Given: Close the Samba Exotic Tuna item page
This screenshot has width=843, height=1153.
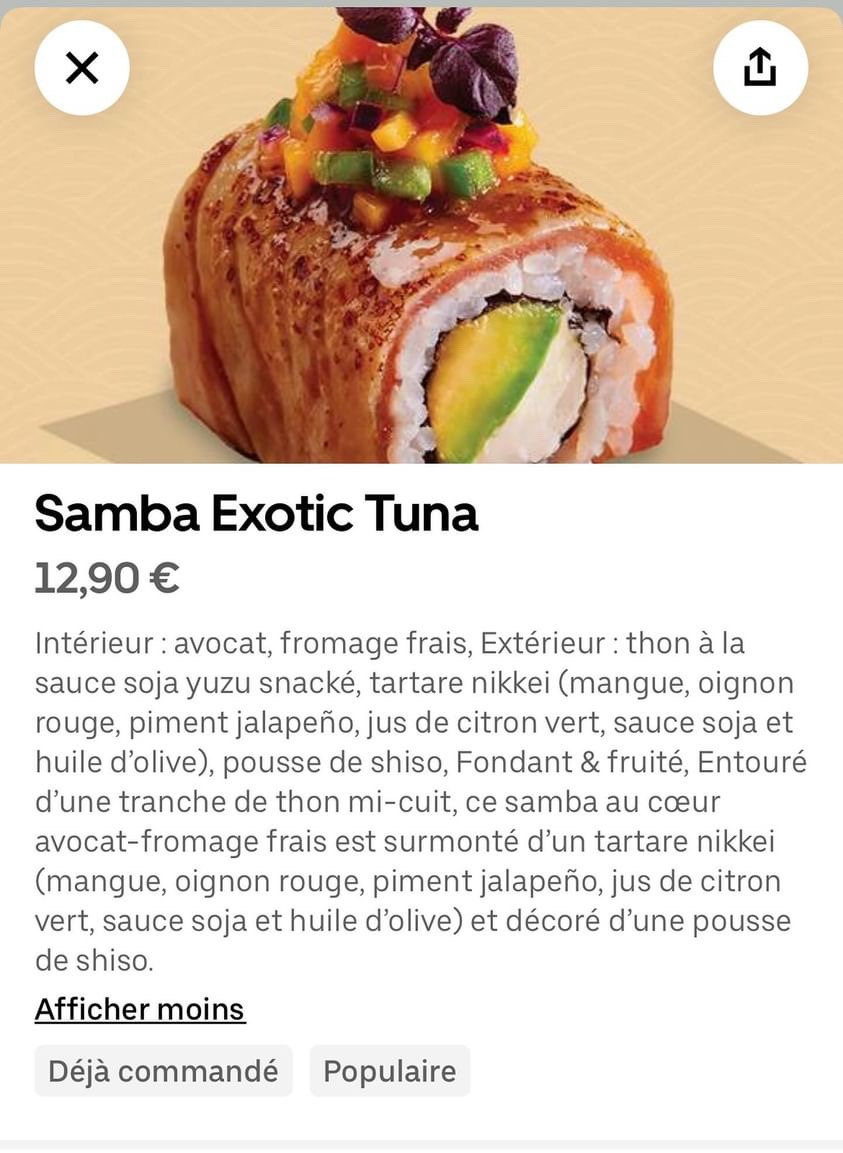Looking at the screenshot, I should (x=82, y=68).
